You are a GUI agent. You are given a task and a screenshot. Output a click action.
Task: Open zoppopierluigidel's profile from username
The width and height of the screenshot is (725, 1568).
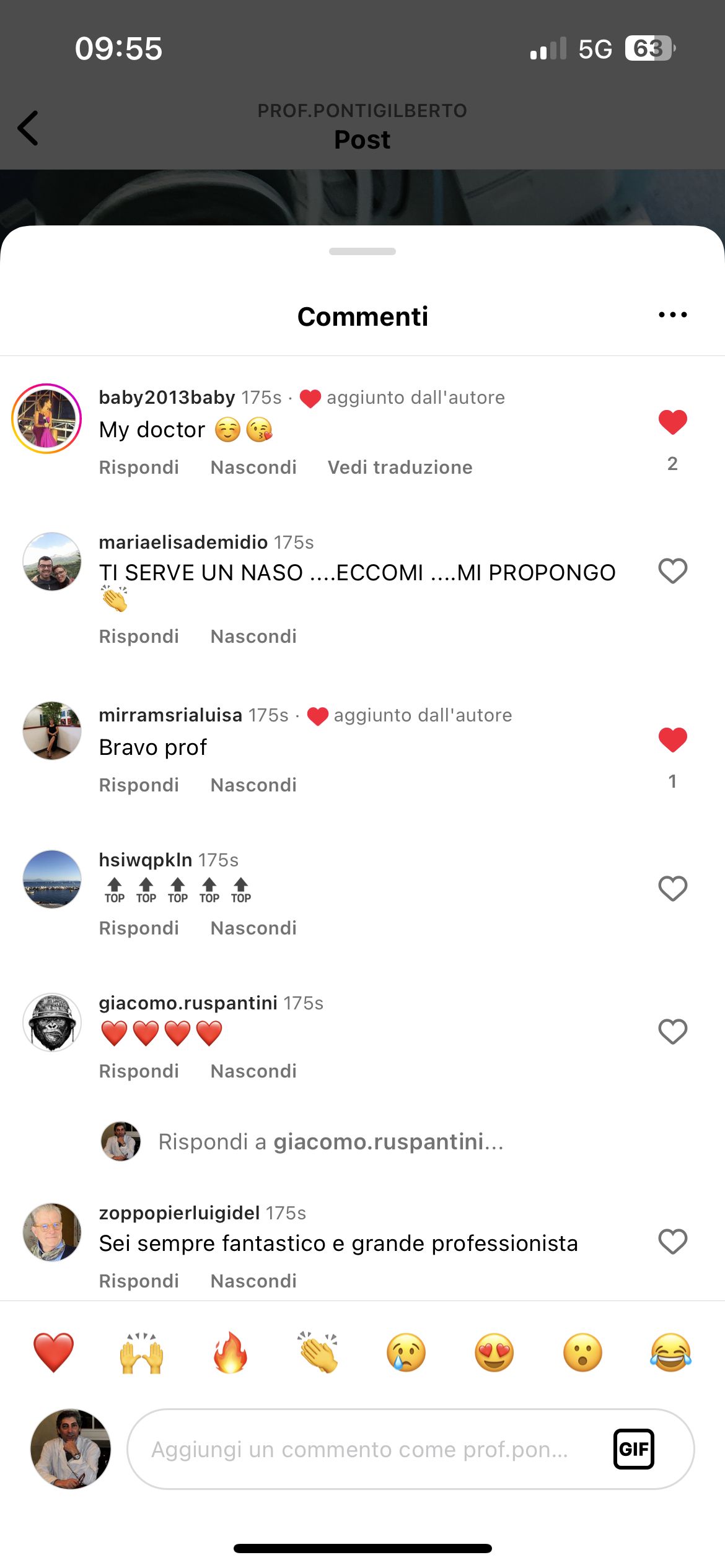[179, 1213]
